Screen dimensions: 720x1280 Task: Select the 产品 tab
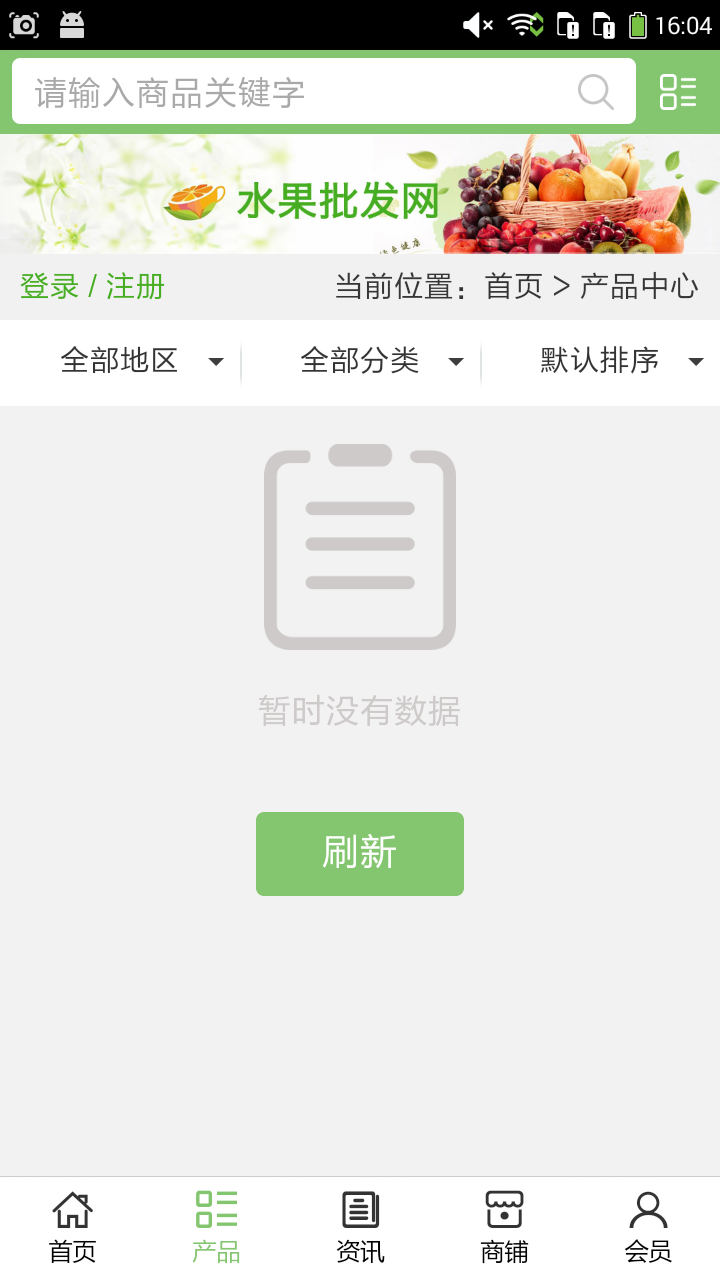[216, 1227]
